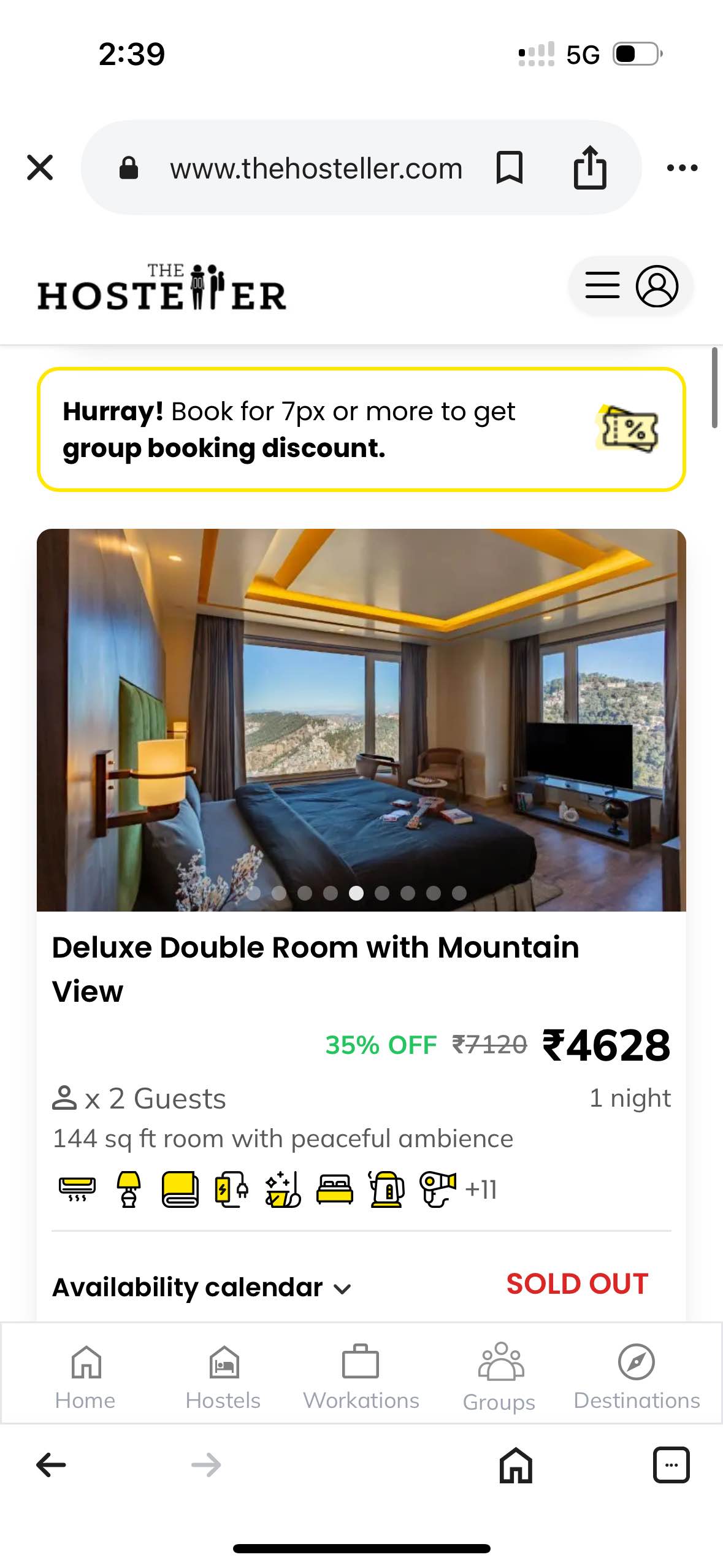Screen dimensions: 723x1568
Task: Switch to the Hostels tab
Action: 223,1376
